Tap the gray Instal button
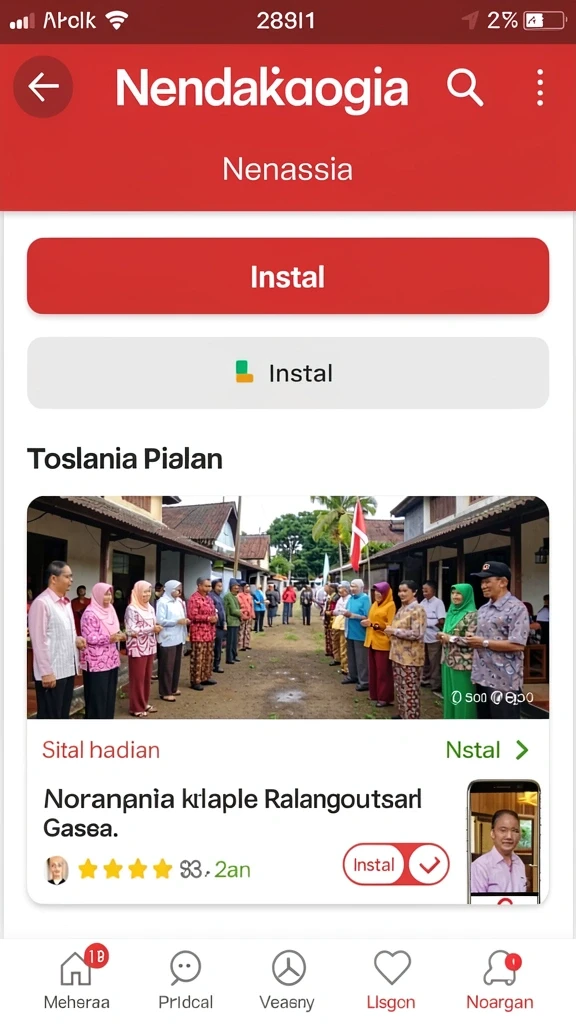 288,373
